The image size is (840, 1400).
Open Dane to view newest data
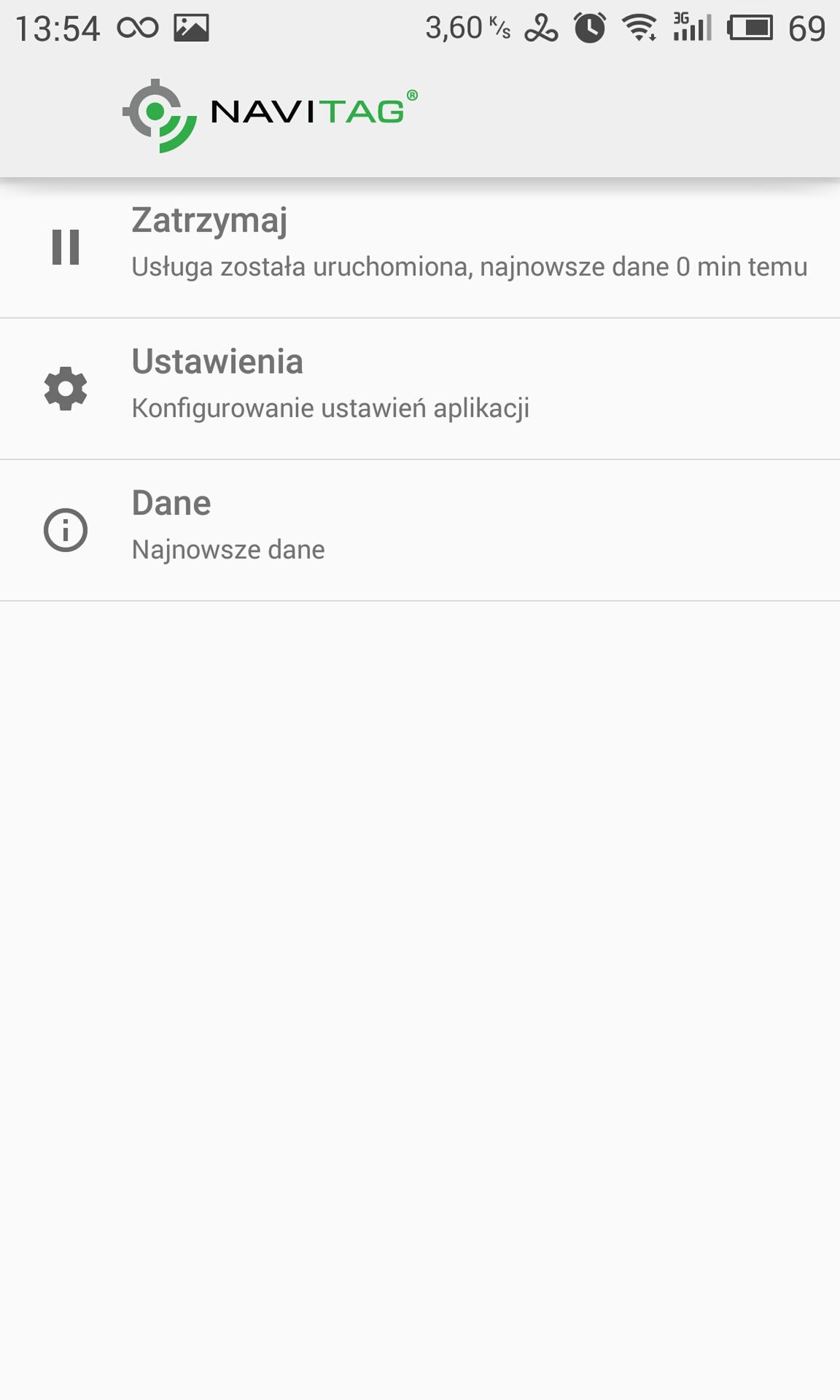(420, 530)
